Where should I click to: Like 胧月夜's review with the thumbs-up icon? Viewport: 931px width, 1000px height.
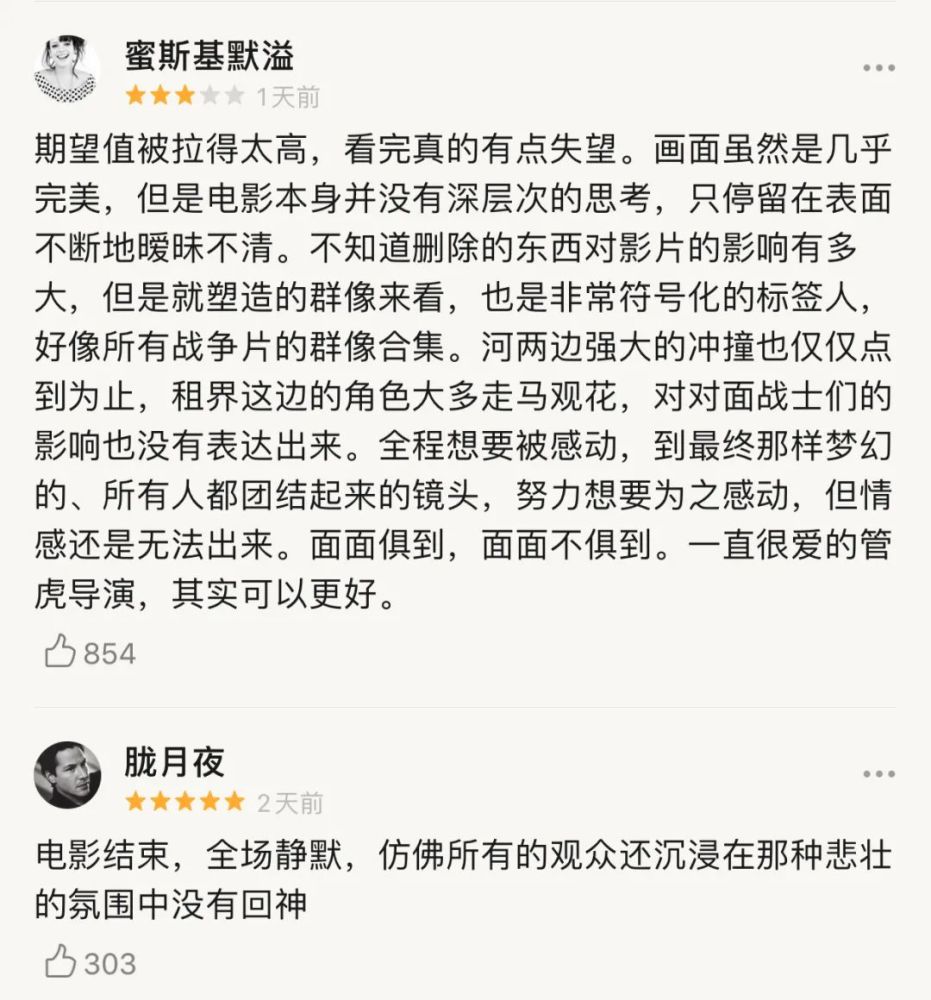pos(59,960)
